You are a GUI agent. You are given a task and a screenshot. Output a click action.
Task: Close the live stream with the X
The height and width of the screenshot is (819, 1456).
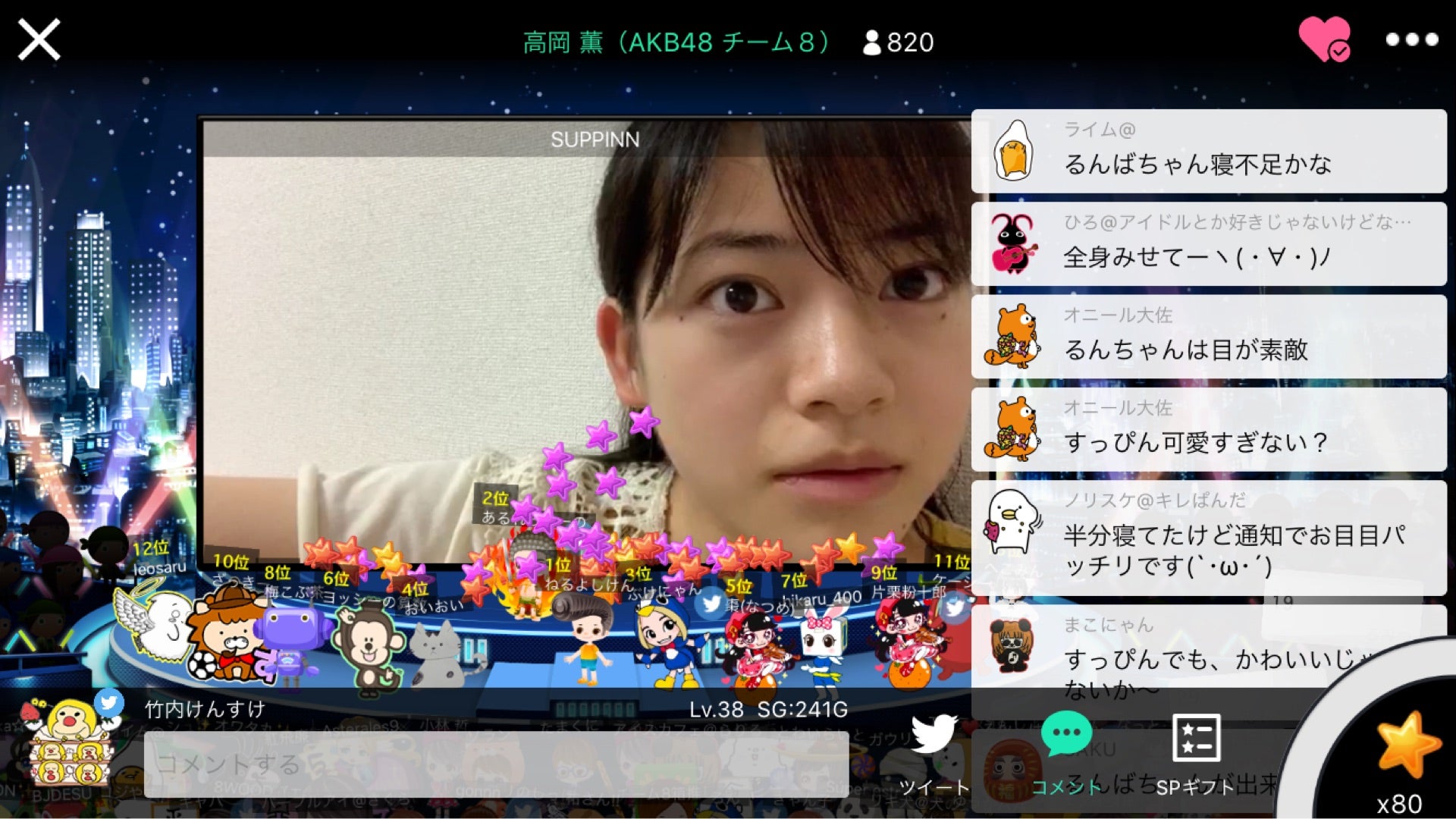(39, 39)
